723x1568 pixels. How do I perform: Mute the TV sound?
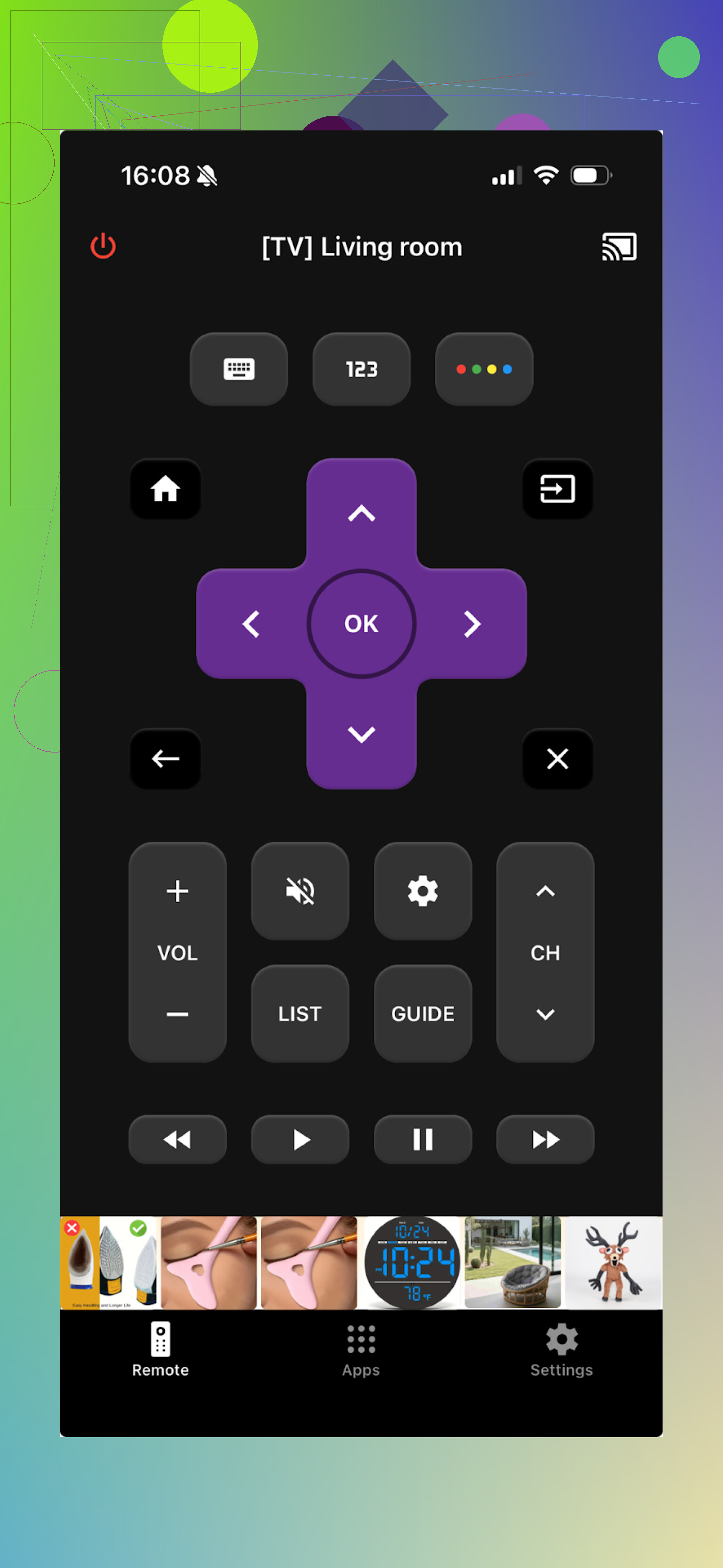pyautogui.click(x=300, y=891)
